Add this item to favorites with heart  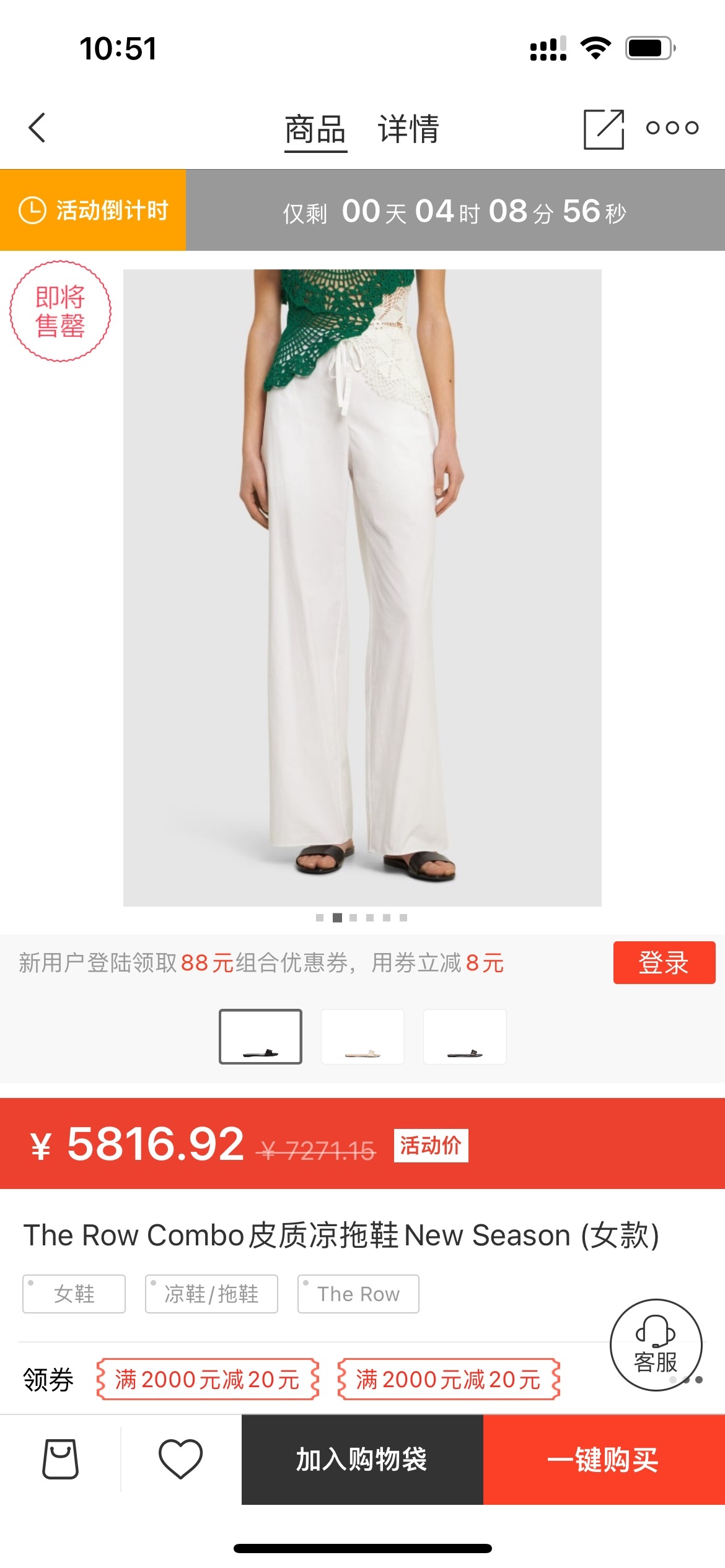180,1459
